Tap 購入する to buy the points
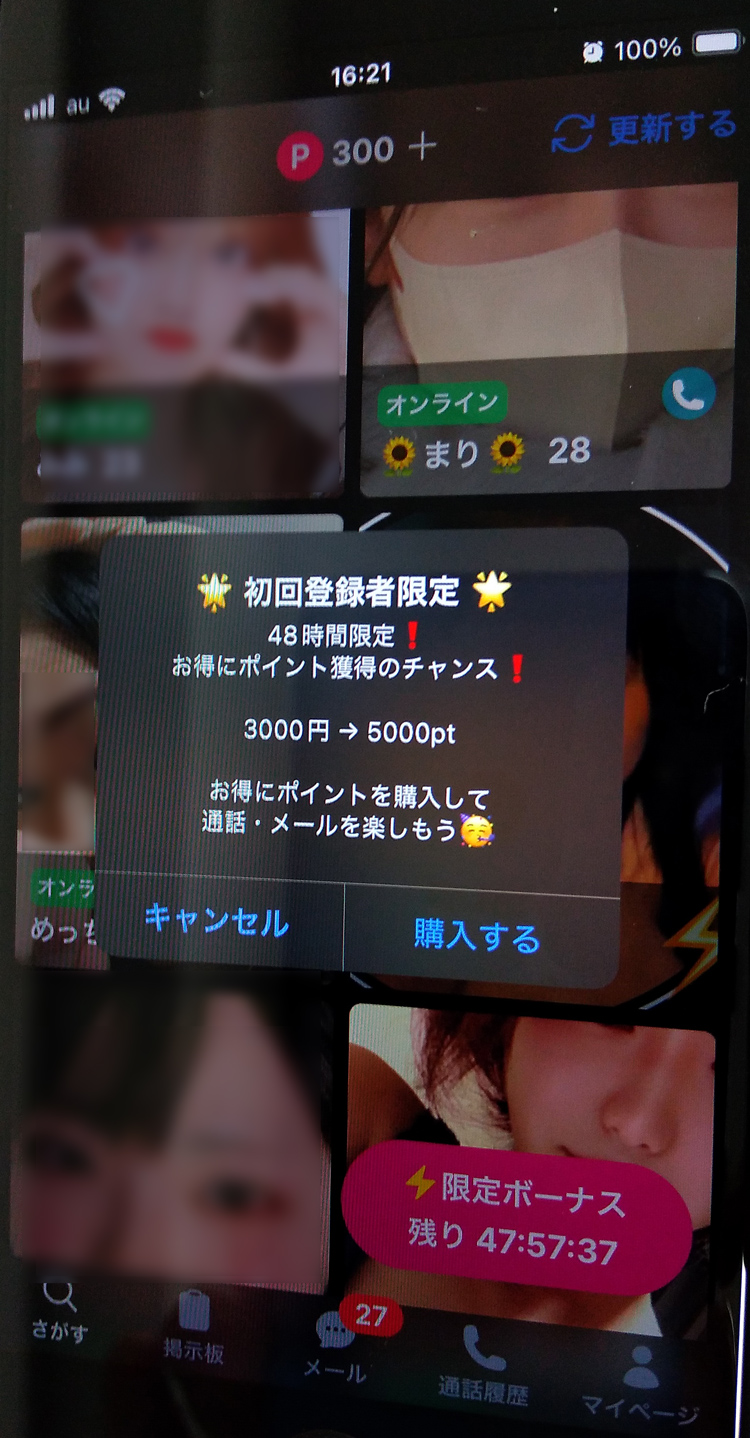This screenshot has height=1438, width=750. [478, 936]
